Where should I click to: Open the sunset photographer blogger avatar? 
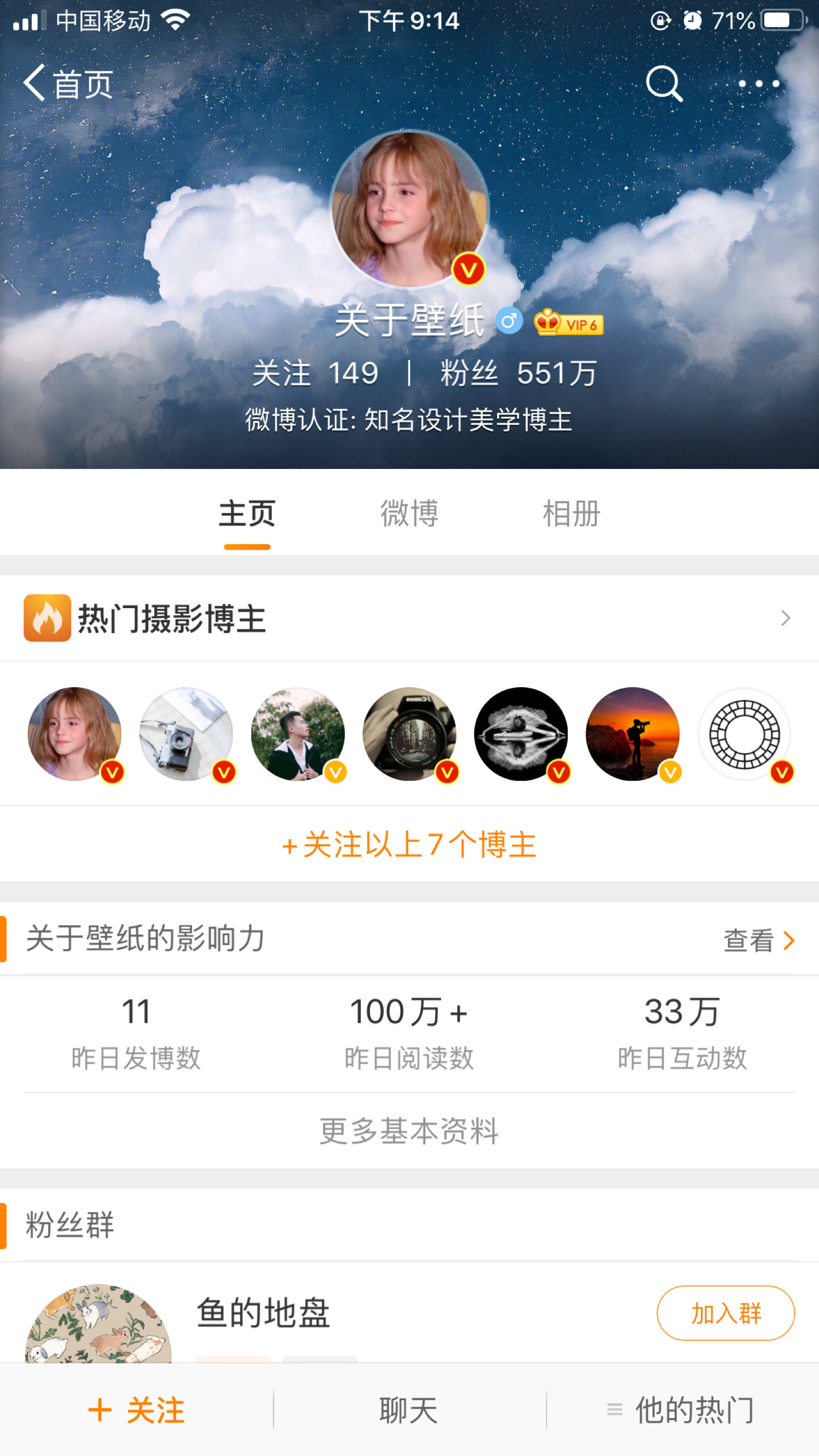(x=633, y=734)
